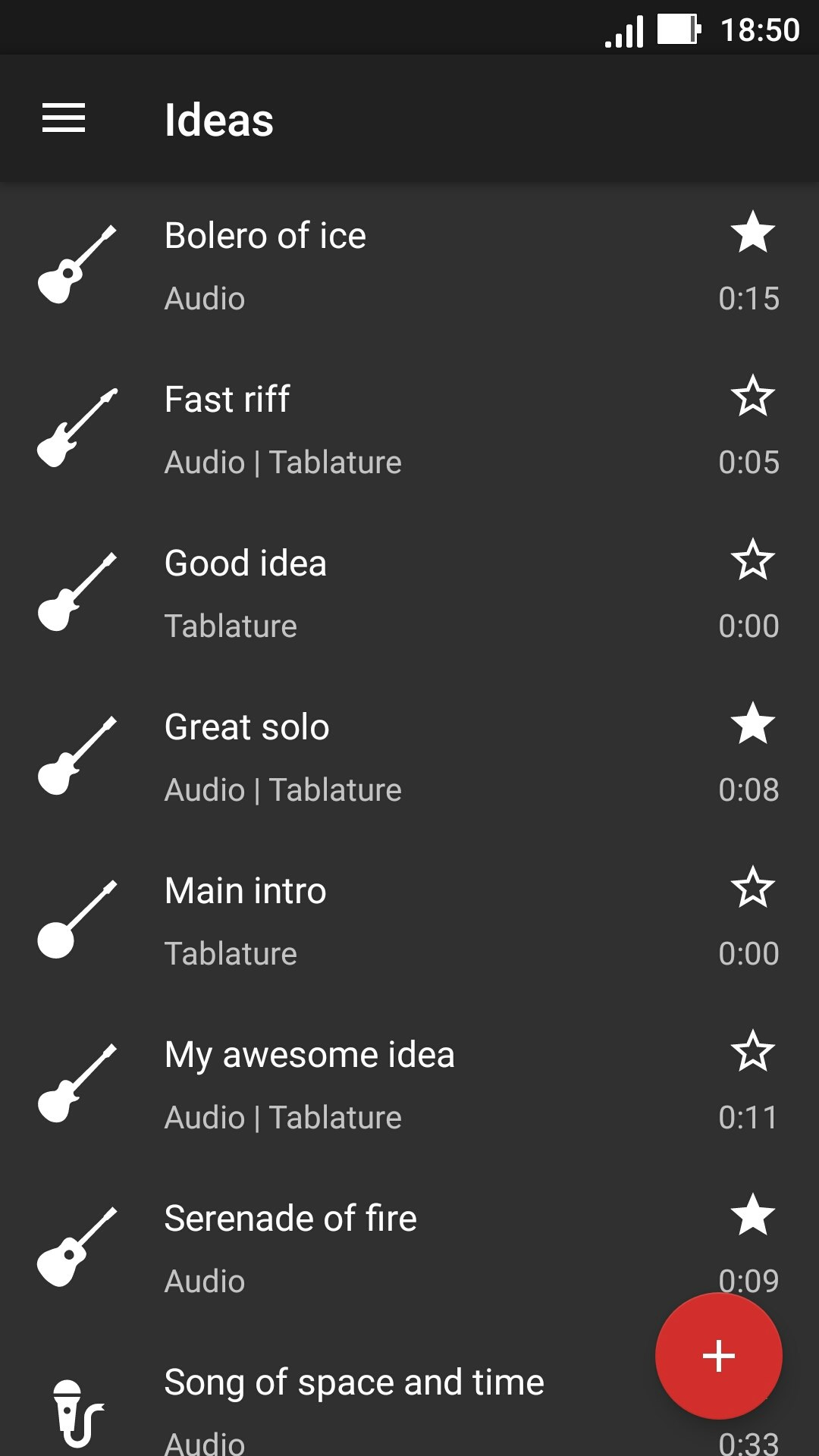Tap the banjo icon beside Main intro

76,921
